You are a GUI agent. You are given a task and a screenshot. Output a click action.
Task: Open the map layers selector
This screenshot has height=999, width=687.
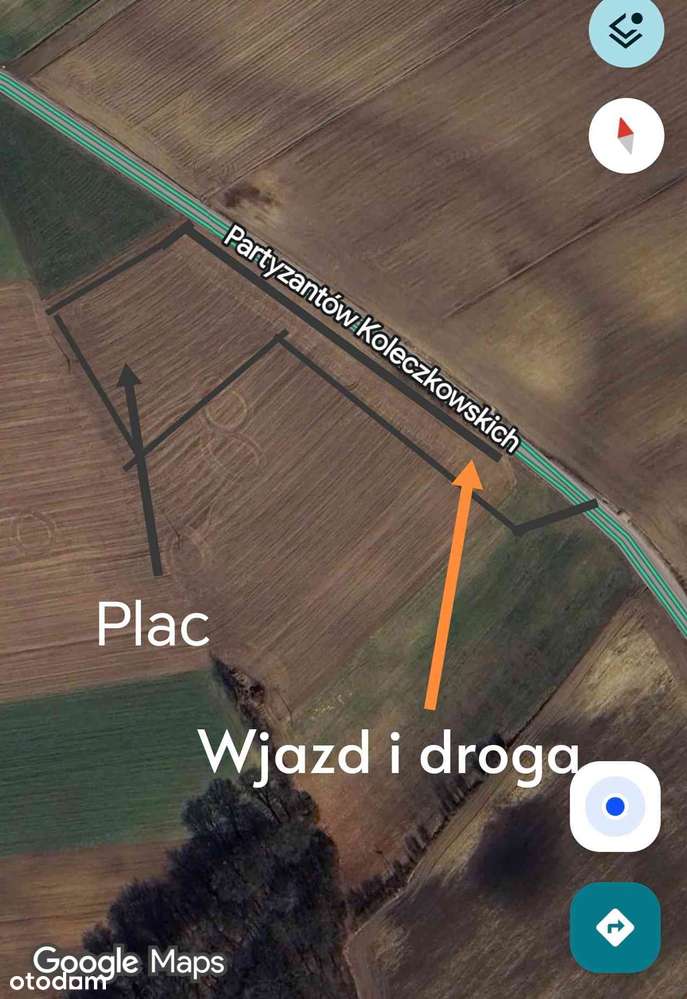pyautogui.click(x=627, y=30)
